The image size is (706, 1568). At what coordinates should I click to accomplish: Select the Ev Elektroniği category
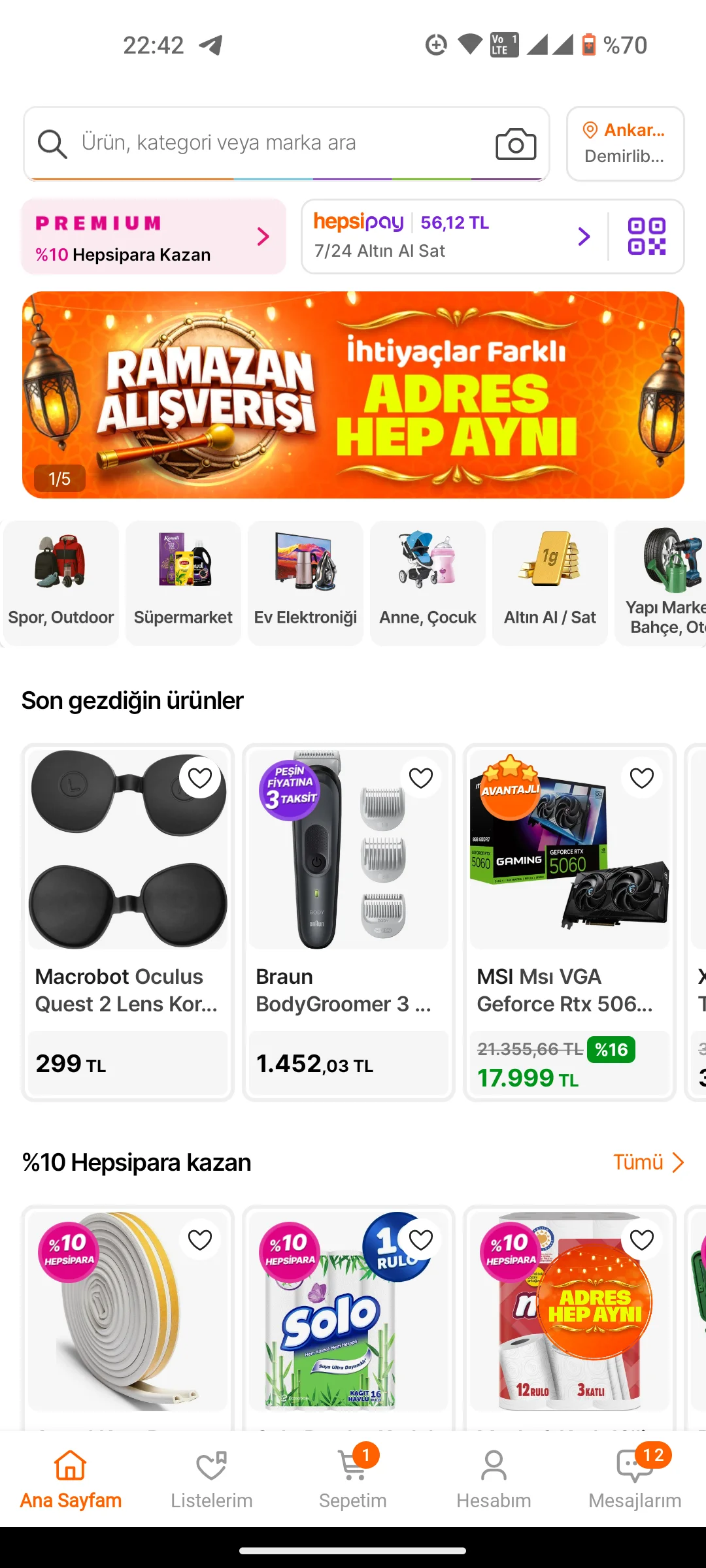pyautogui.click(x=305, y=583)
